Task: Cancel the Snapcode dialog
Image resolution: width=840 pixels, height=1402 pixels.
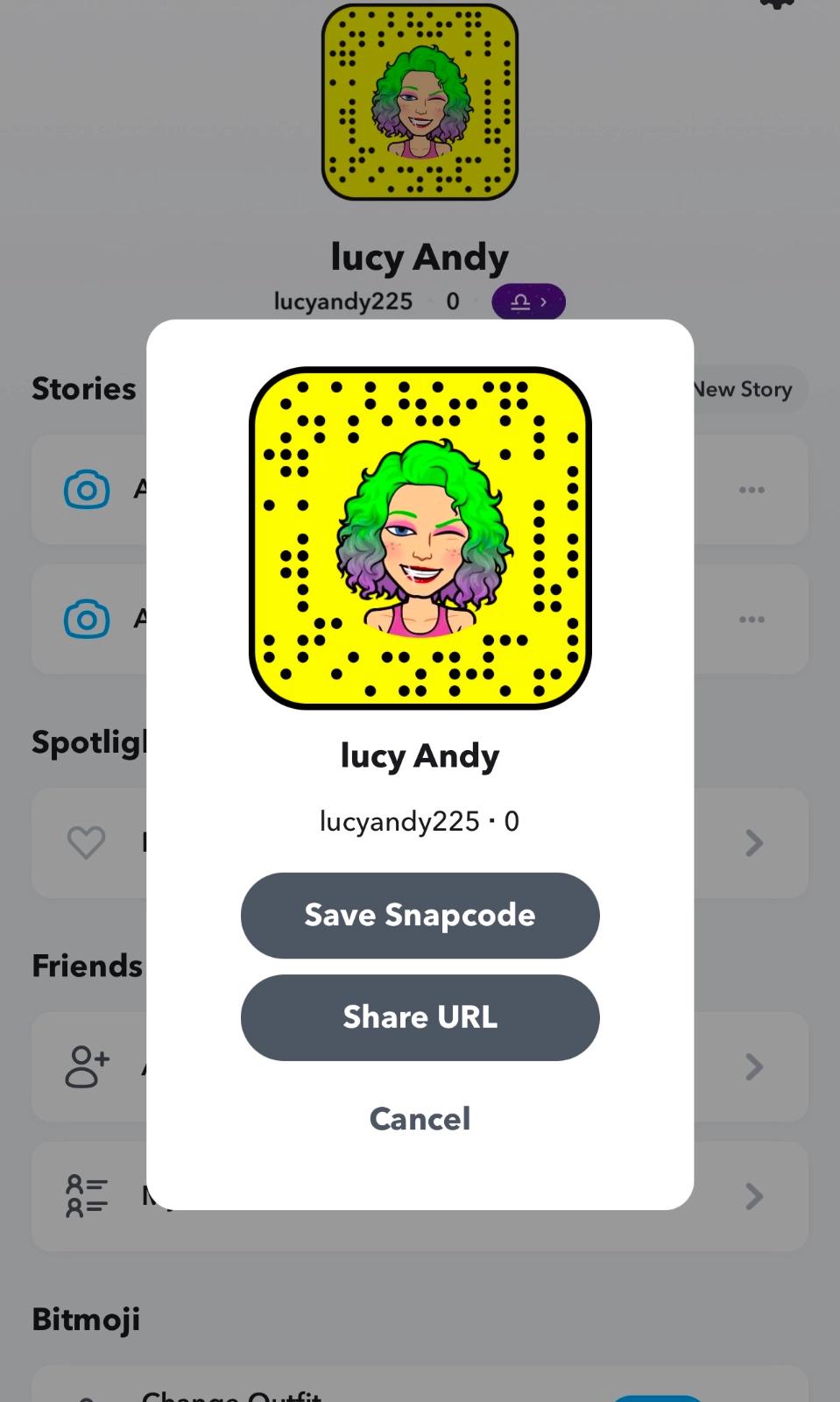Action: coord(420,1119)
